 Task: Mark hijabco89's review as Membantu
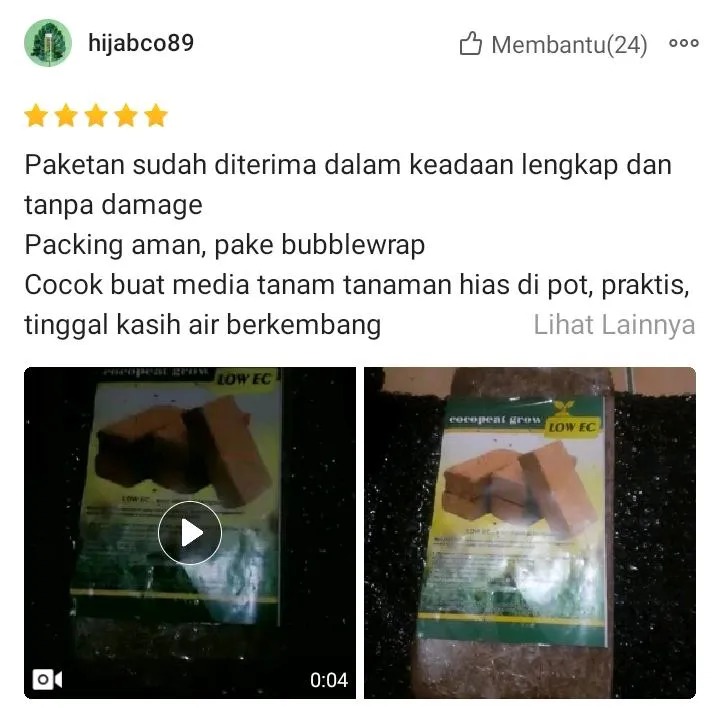click(552, 44)
